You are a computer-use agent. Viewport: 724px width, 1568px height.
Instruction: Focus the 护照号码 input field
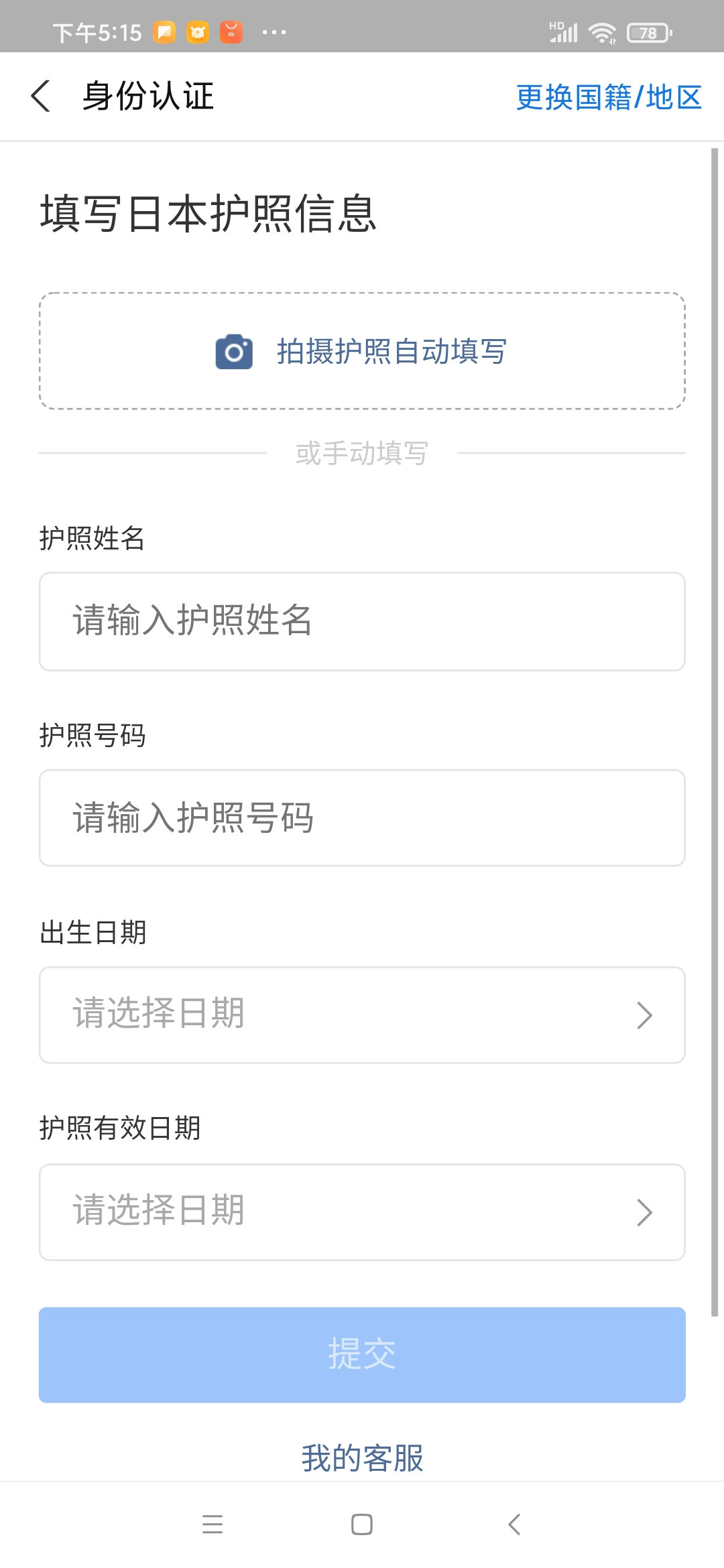(362, 818)
